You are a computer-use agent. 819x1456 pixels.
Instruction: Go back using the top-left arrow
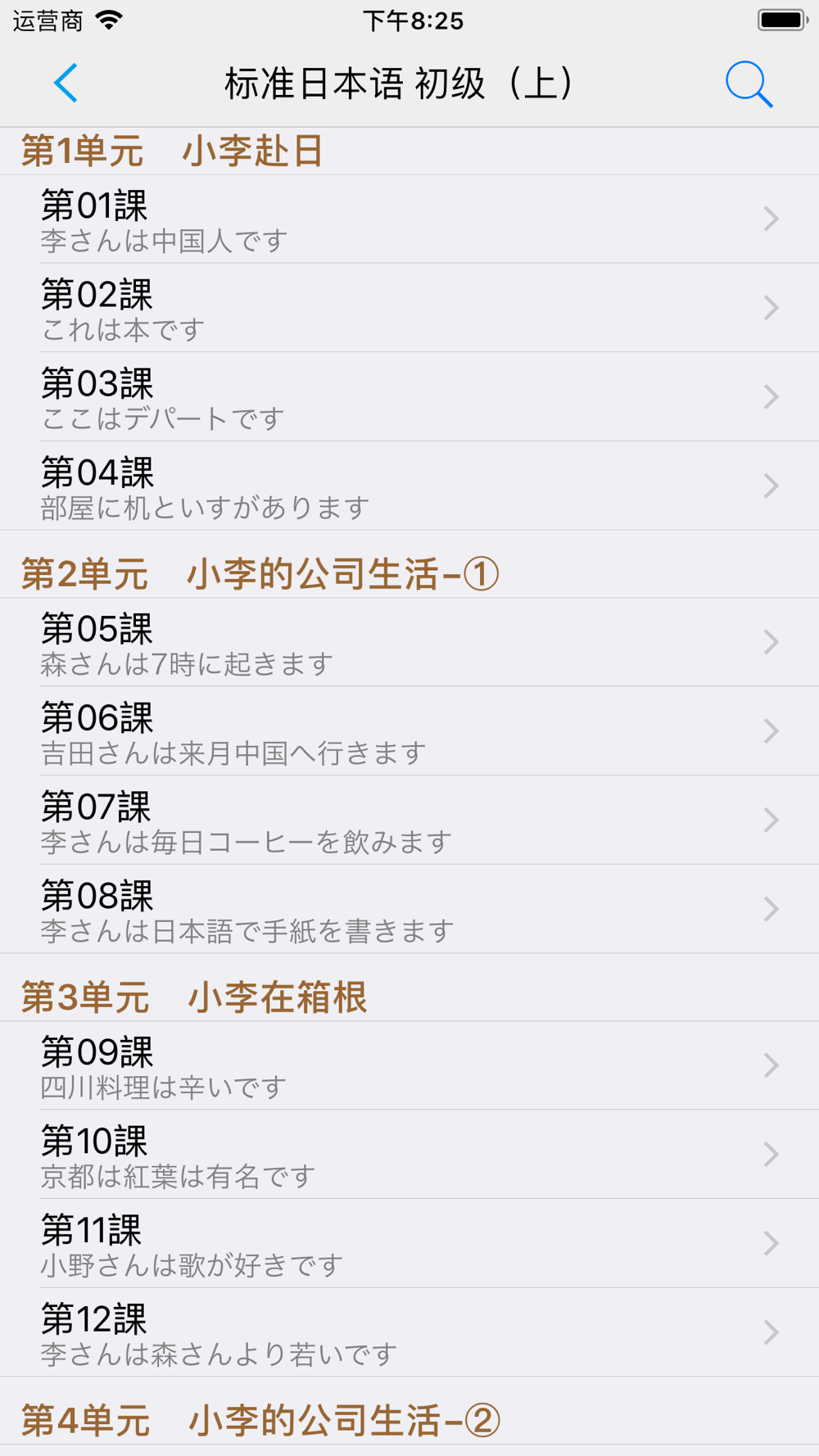point(66,83)
